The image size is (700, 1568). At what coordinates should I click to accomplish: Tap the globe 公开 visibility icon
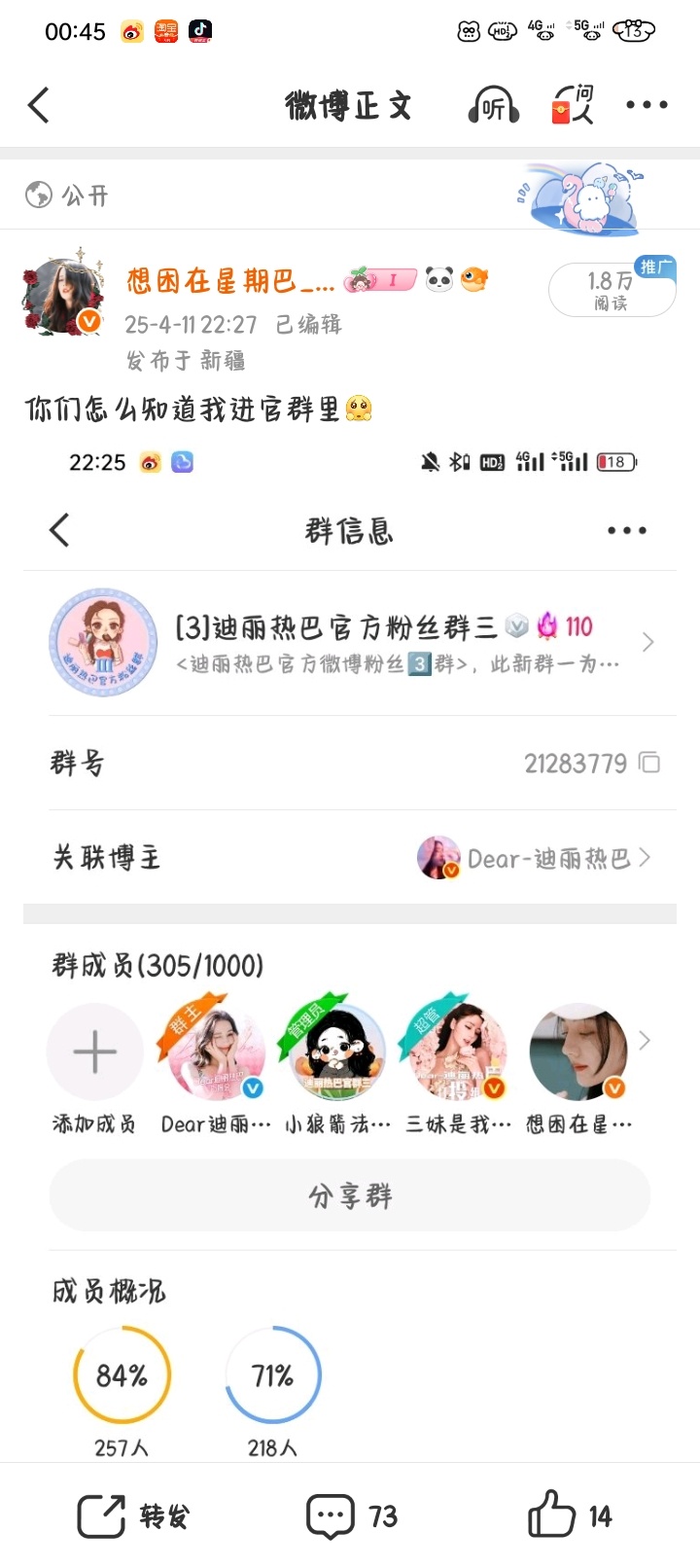point(36,195)
